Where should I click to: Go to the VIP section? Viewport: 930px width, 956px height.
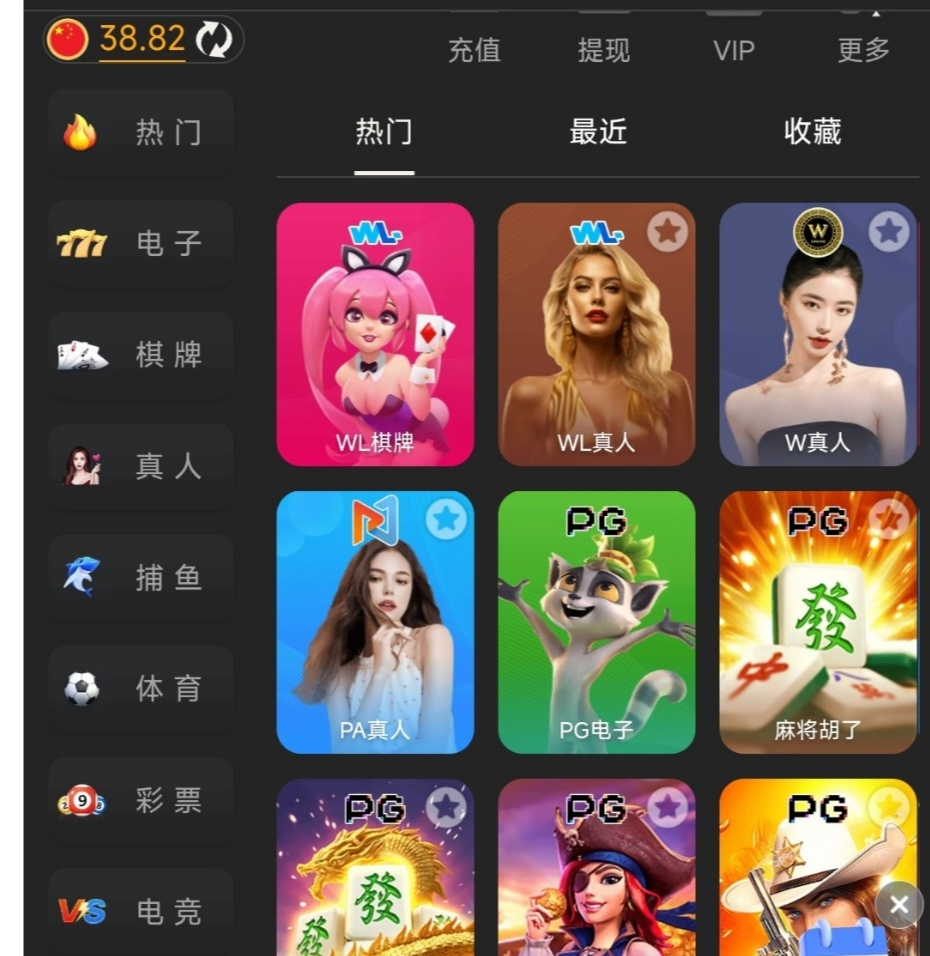click(x=734, y=50)
